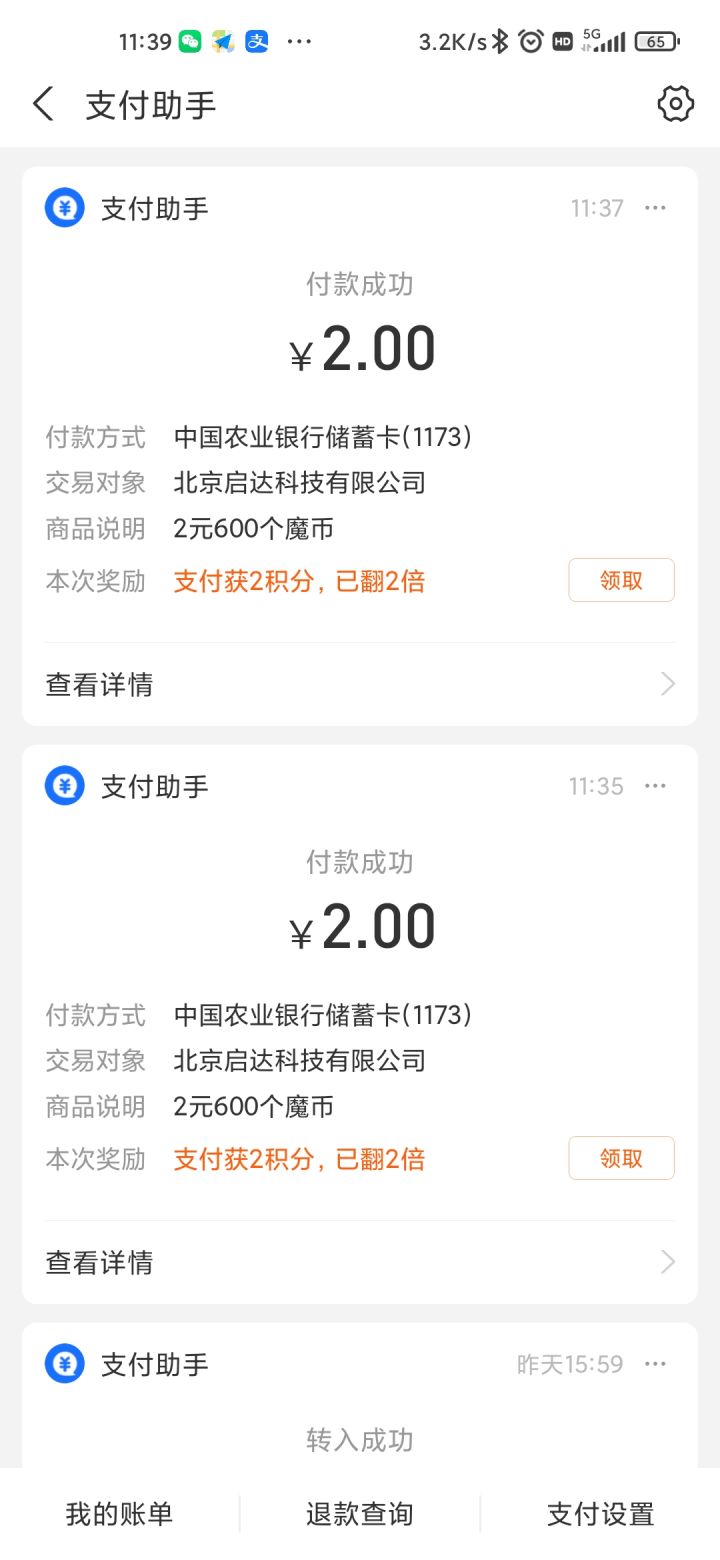View details of the 11:37 payment

pos(360,685)
